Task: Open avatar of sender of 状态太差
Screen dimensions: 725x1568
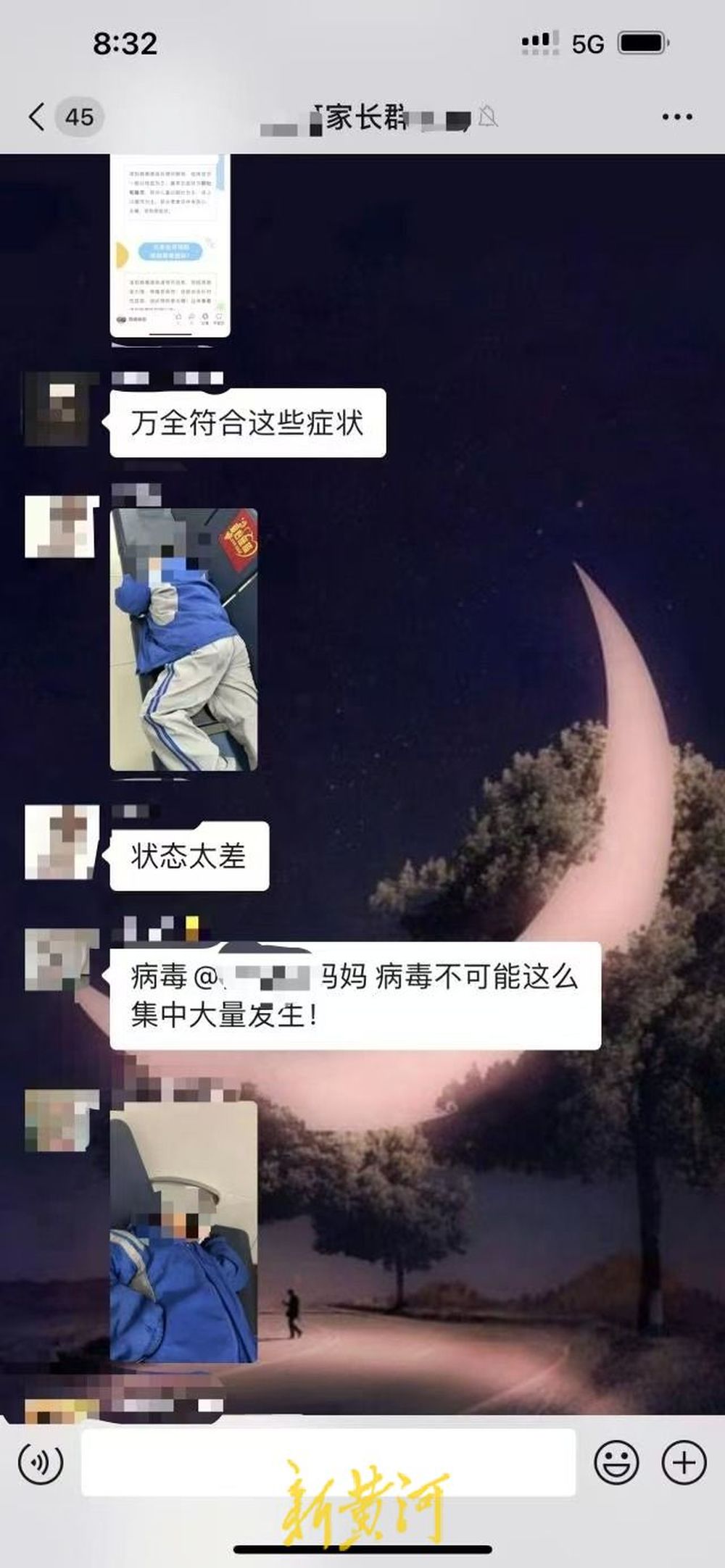Action: click(62, 842)
